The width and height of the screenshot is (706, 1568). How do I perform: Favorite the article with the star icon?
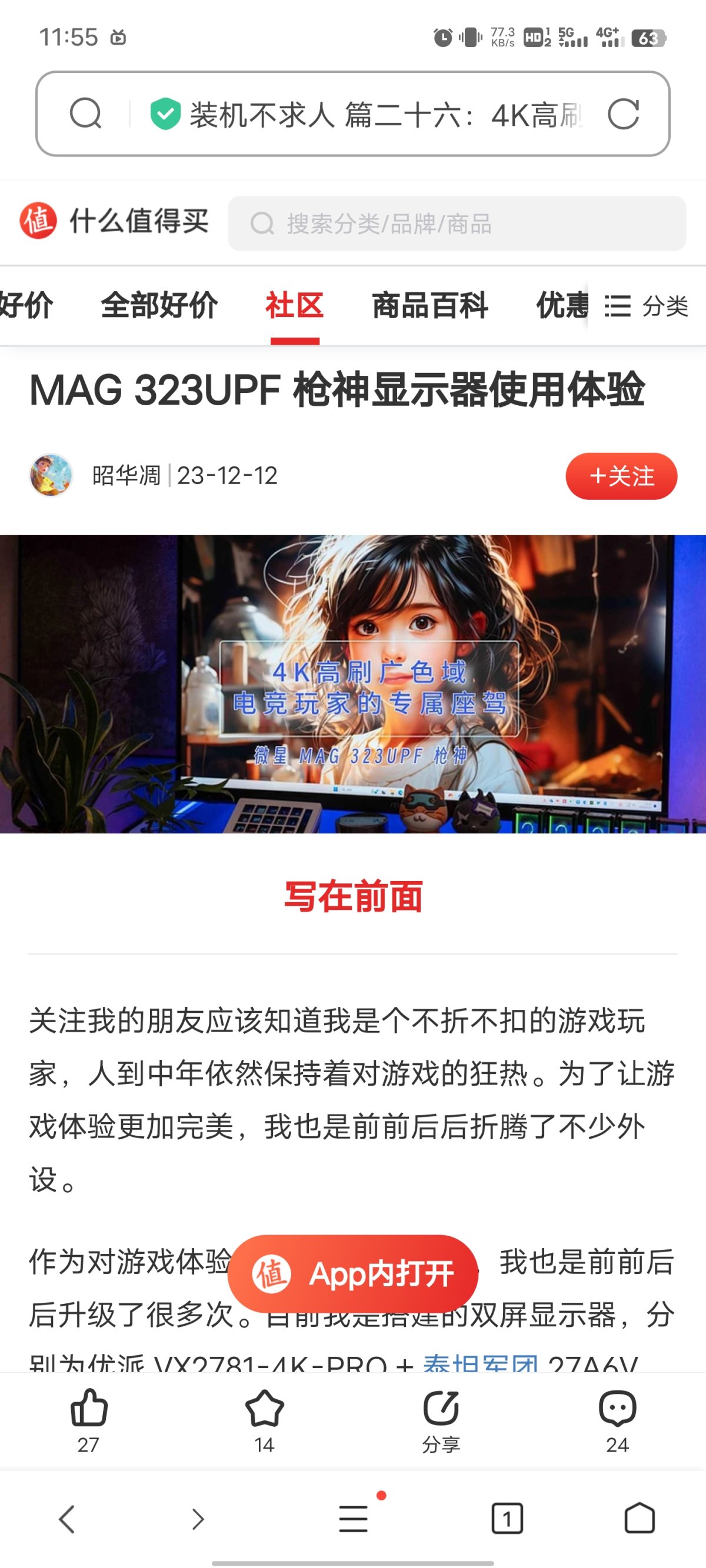pos(264,1419)
